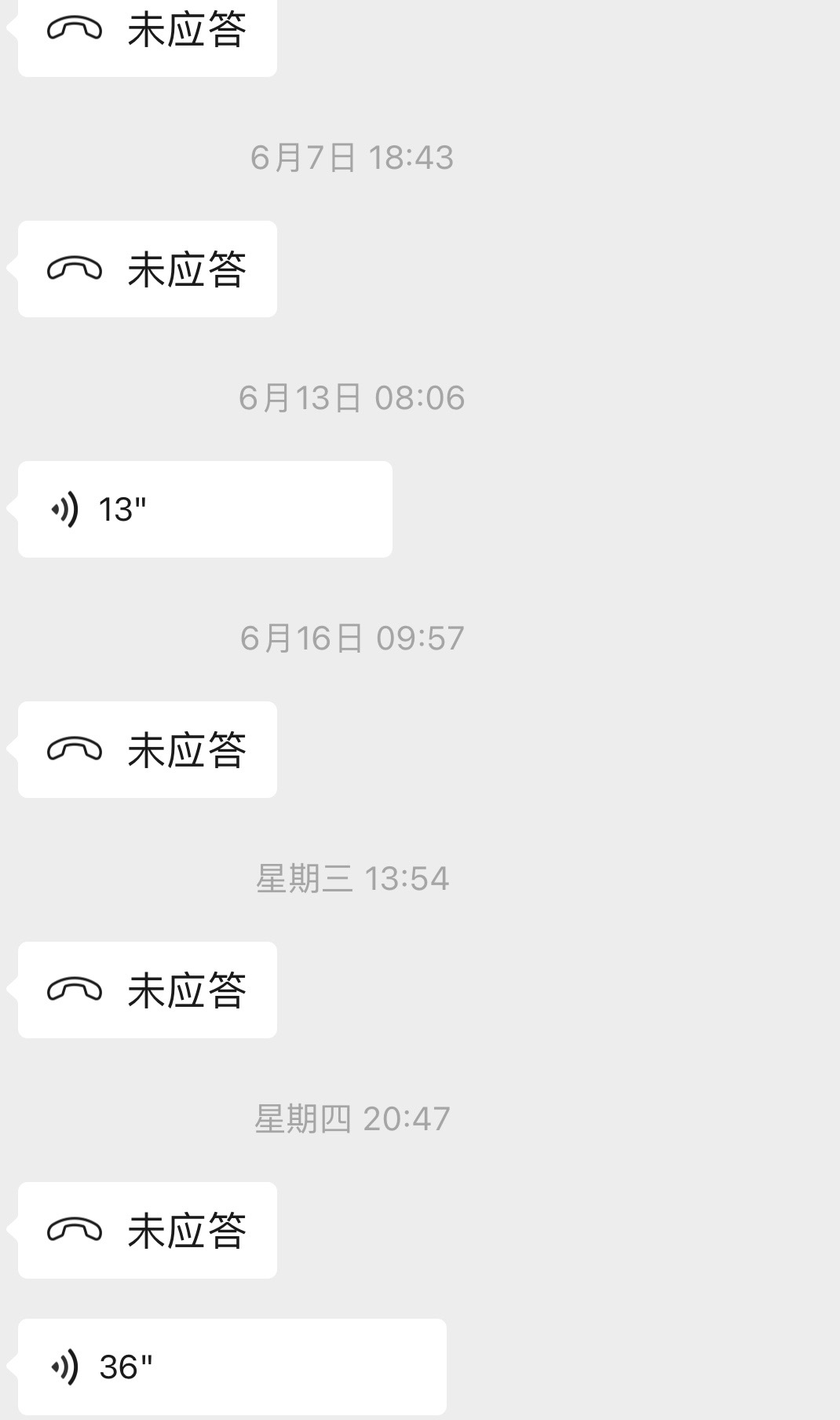The image size is (840, 1420).
Task: Play the 36-second voice message
Action: pyautogui.click(x=232, y=1367)
